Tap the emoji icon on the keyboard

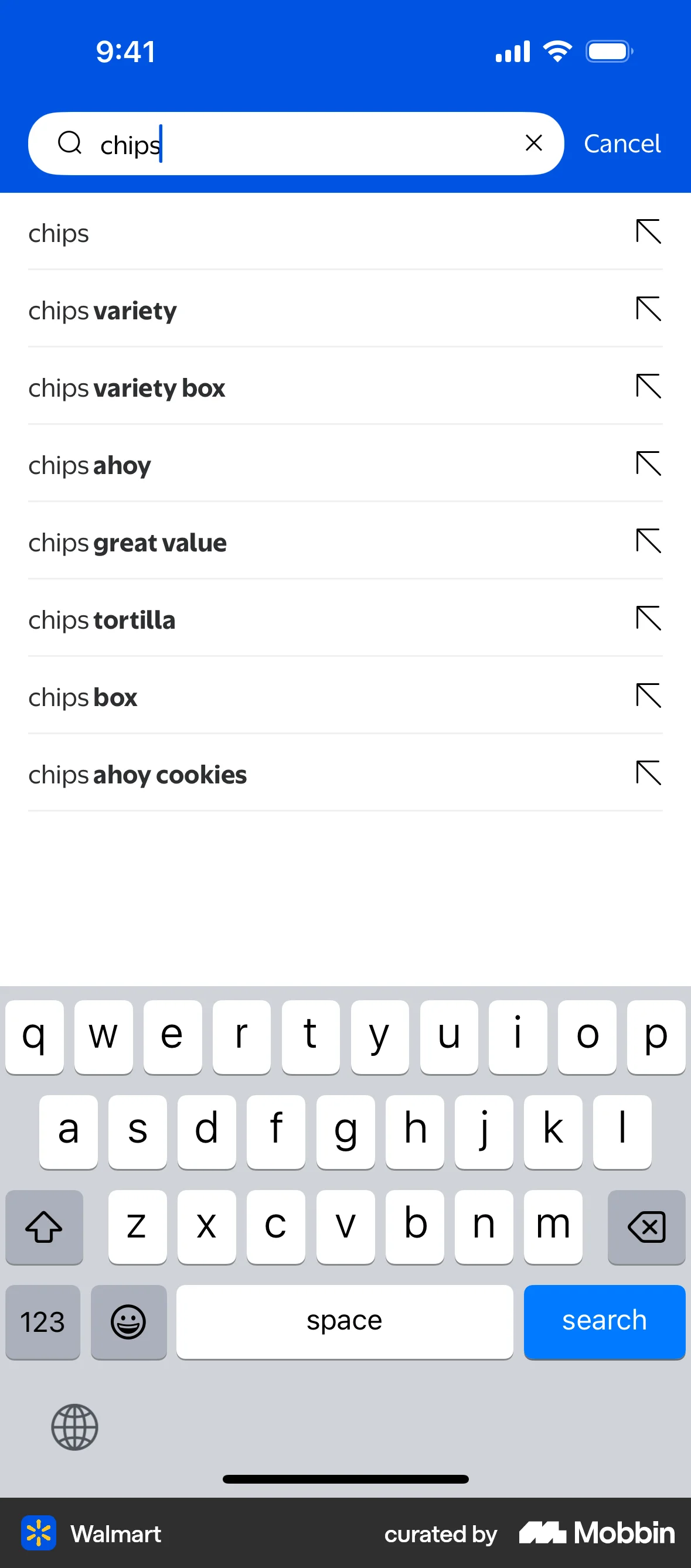(128, 1322)
